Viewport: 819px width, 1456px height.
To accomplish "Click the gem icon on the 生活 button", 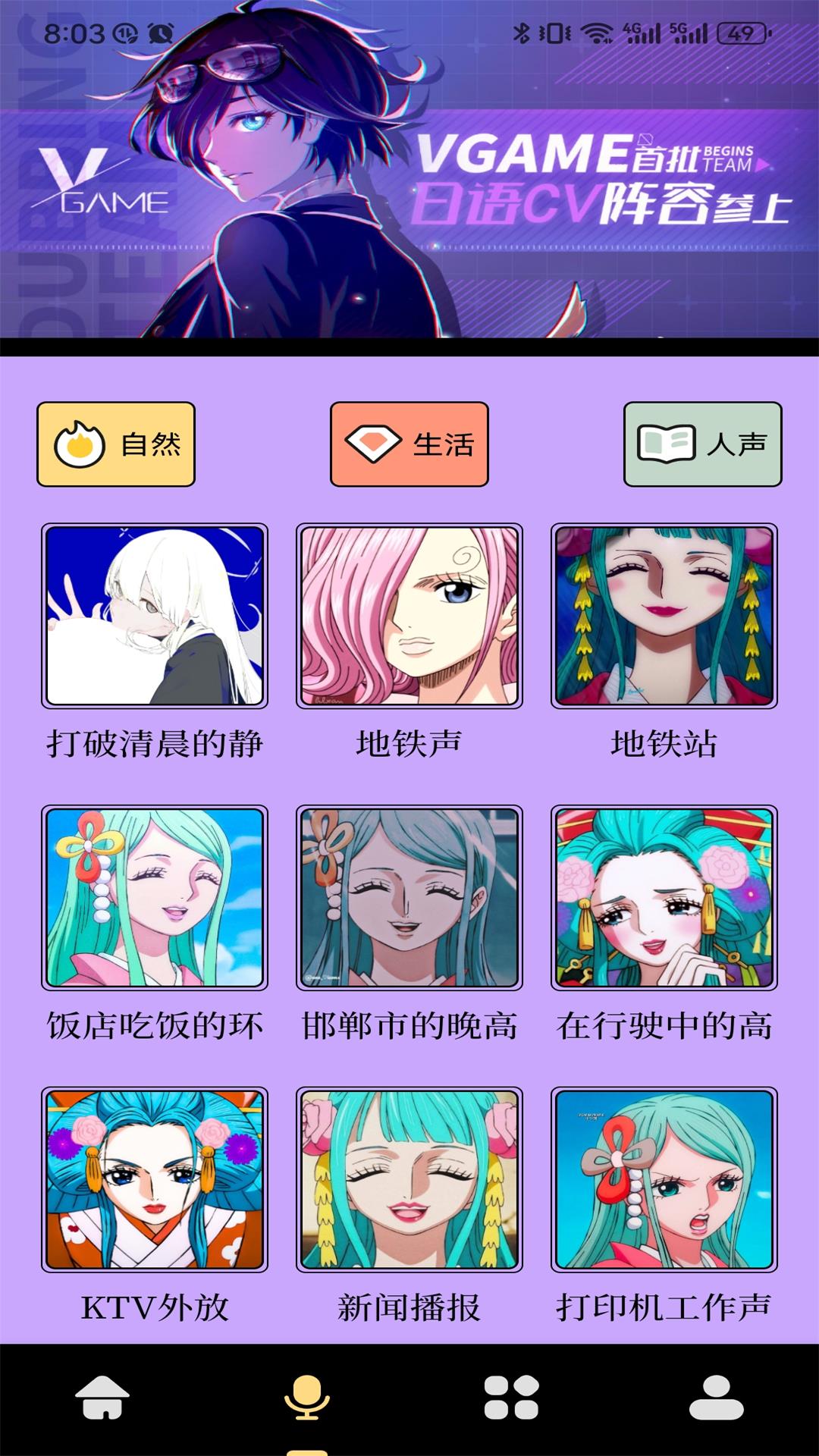I will coord(371,444).
